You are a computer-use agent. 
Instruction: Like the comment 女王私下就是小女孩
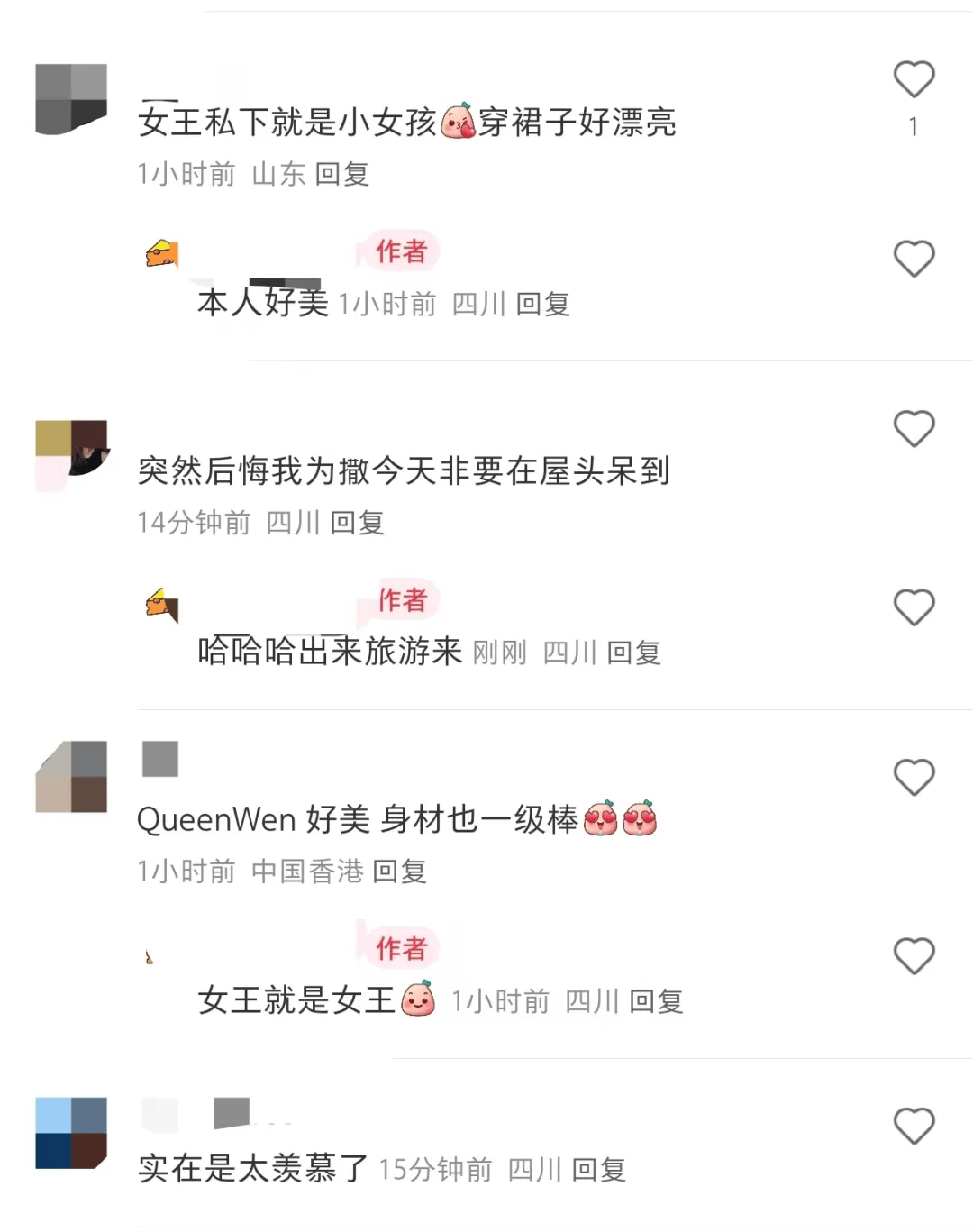coord(914,80)
